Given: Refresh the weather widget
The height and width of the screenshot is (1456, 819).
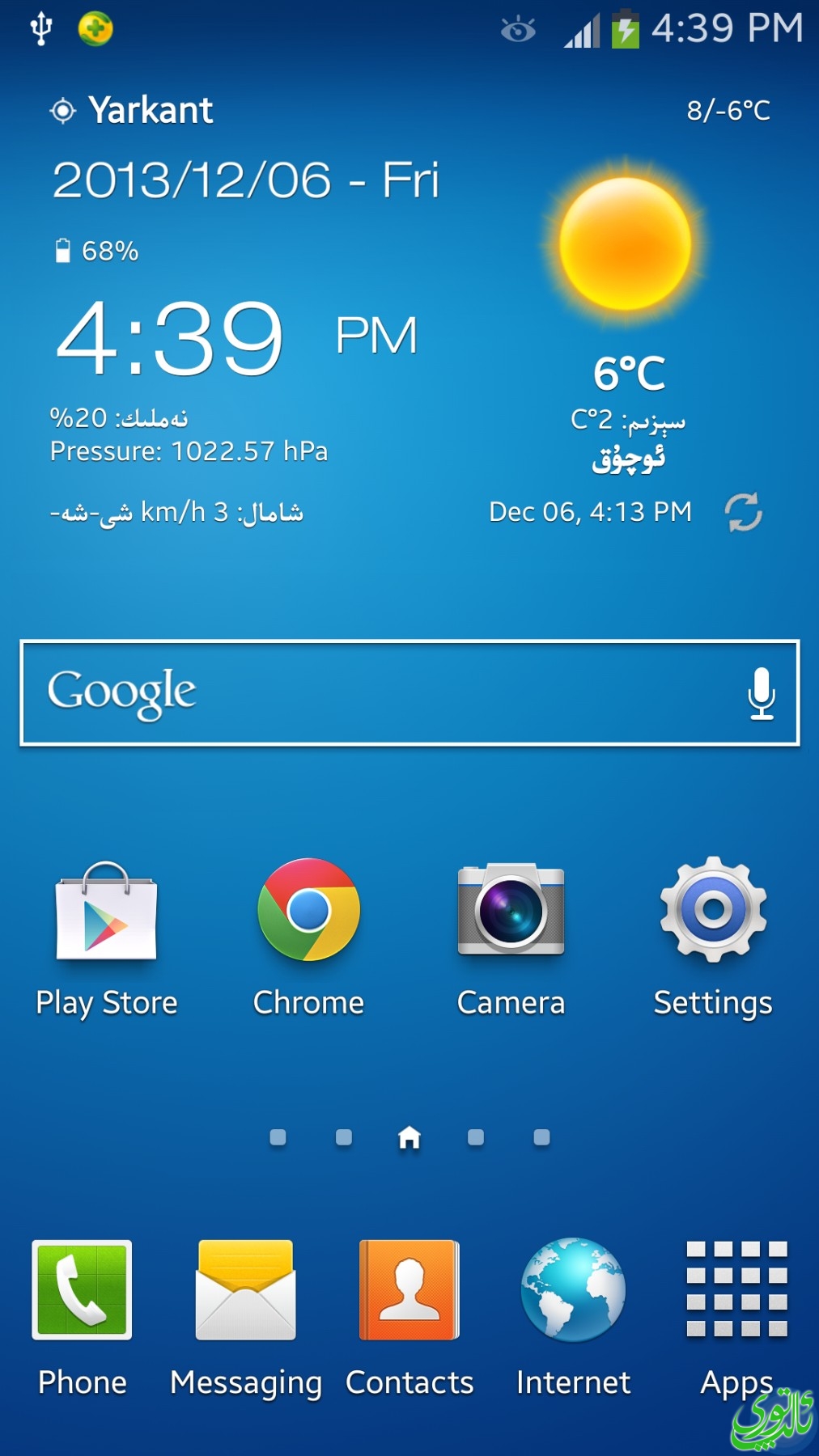Looking at the screenshot, I should (x=743, y=512).
